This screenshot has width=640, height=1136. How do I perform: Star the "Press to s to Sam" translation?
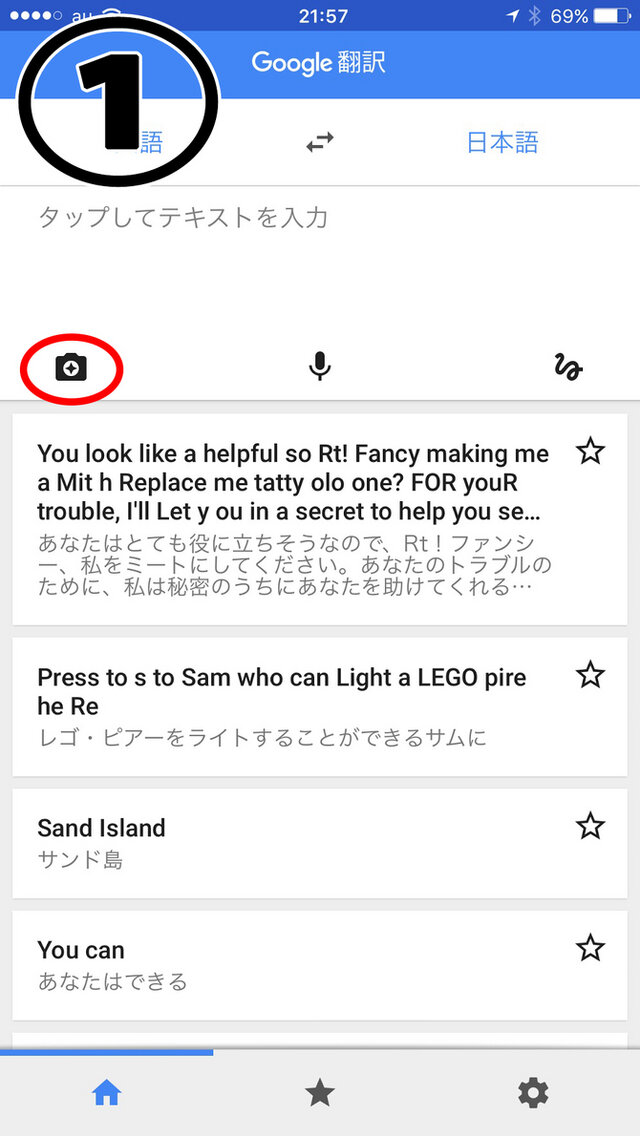click(x=590, y=674)
